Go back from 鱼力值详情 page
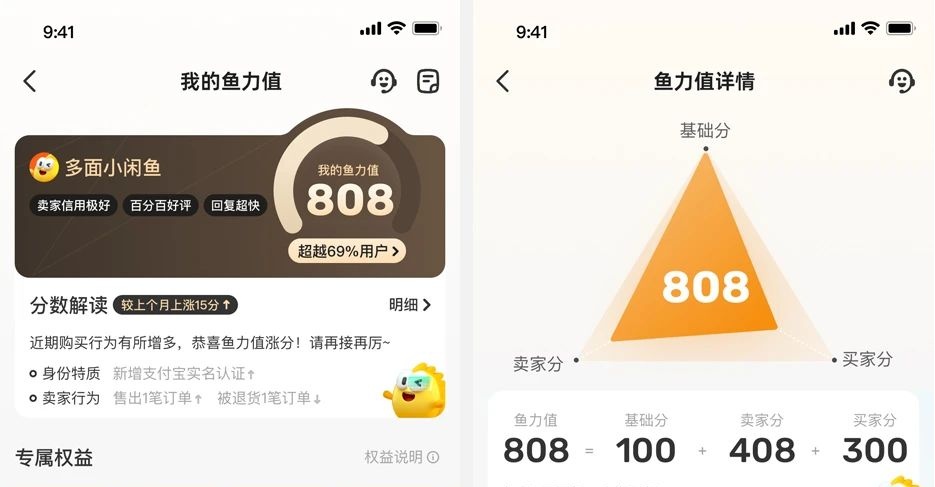The width and height of the screenshot is (935, 487). point(503,81)
